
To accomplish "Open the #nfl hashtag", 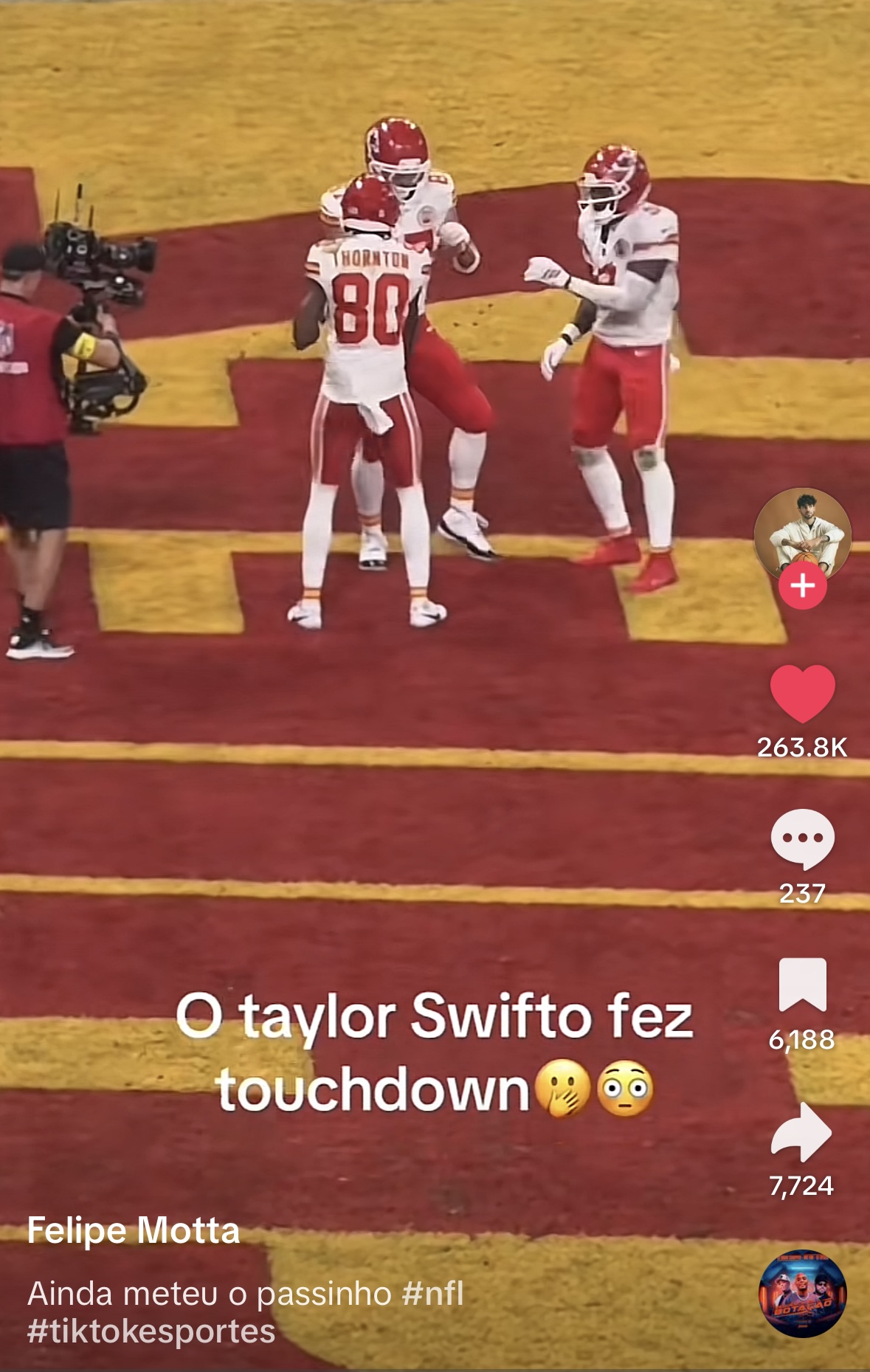I will (x=433, y=1294).
